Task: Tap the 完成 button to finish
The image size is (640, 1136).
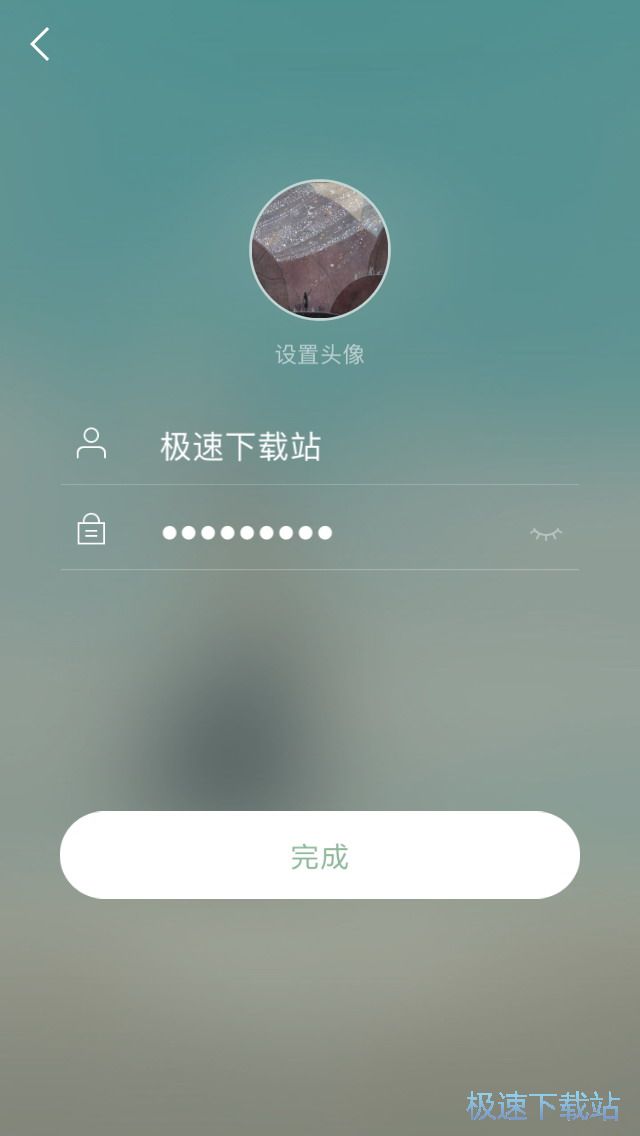Action: click(320, 856)
